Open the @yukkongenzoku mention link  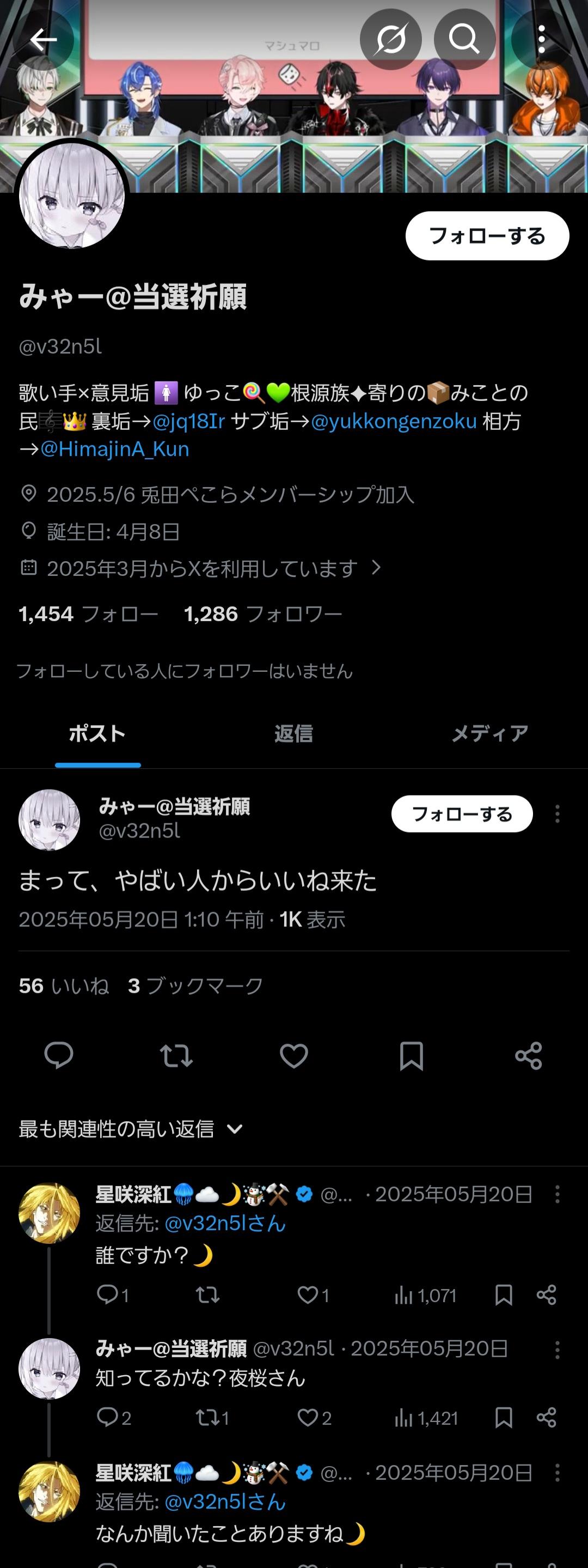coord(394,421)
